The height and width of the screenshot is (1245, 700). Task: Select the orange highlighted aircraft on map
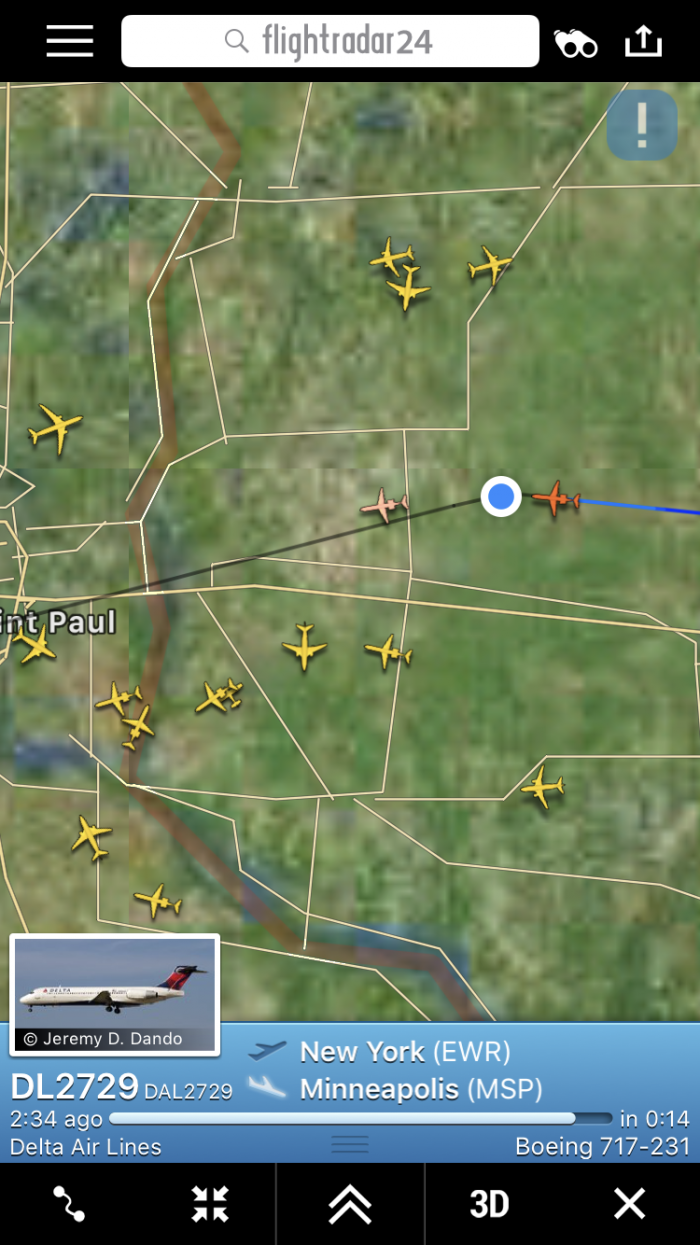point(556,498)
